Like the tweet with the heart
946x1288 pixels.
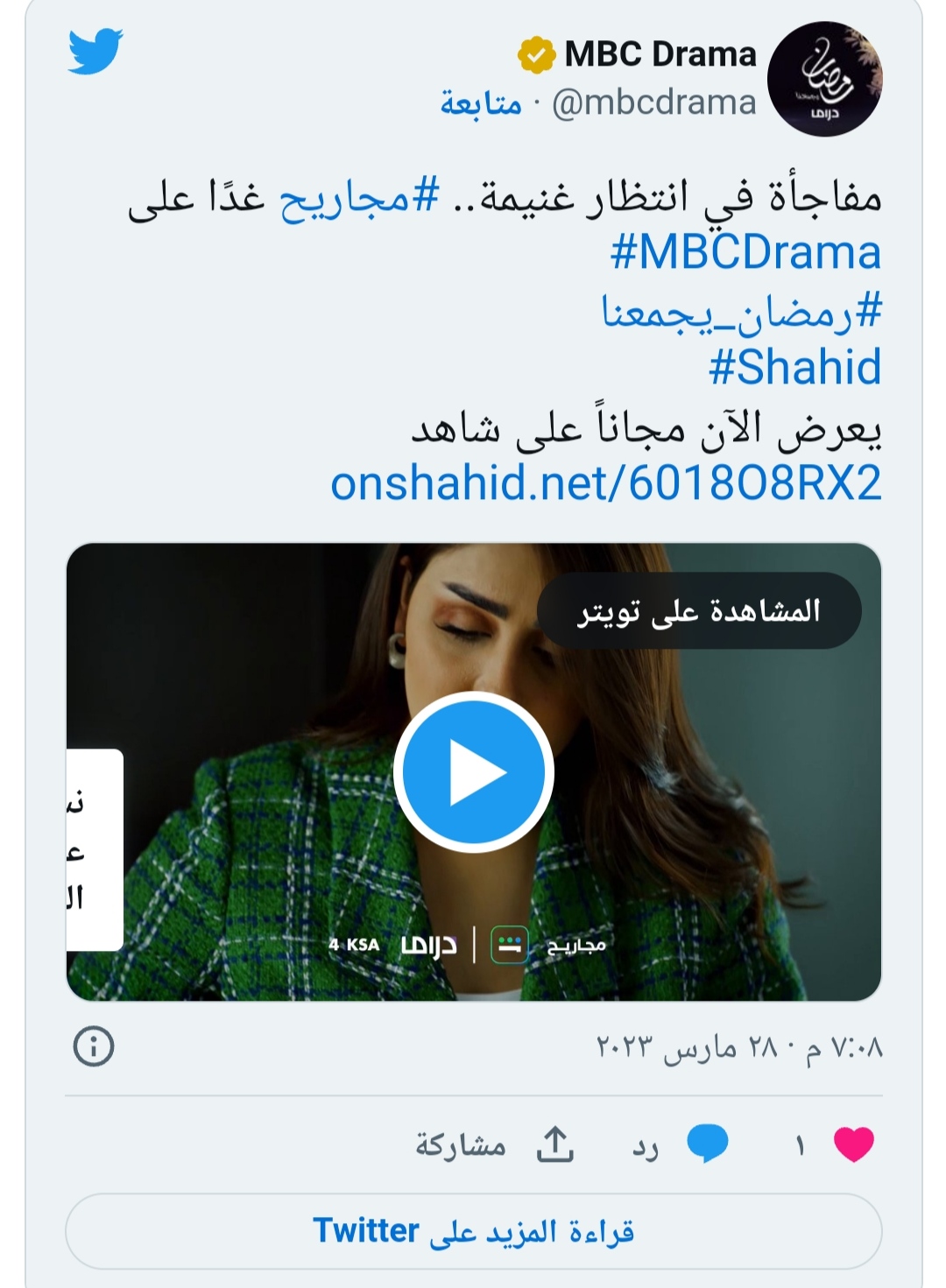852,1144
